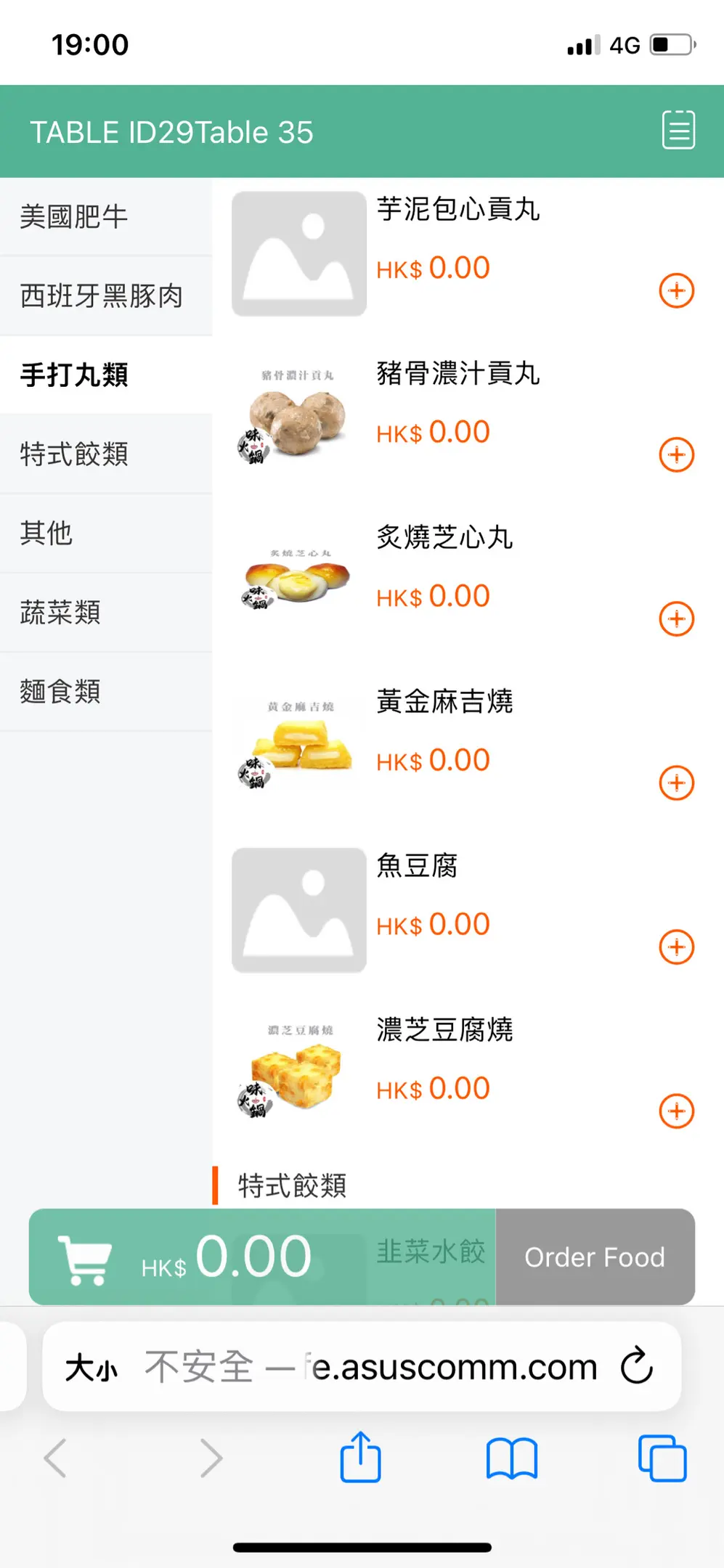Add 芋泥包心貢丸 to the order
The height and width of the screenshot is (1568, 724).
(x=676, y=291)
